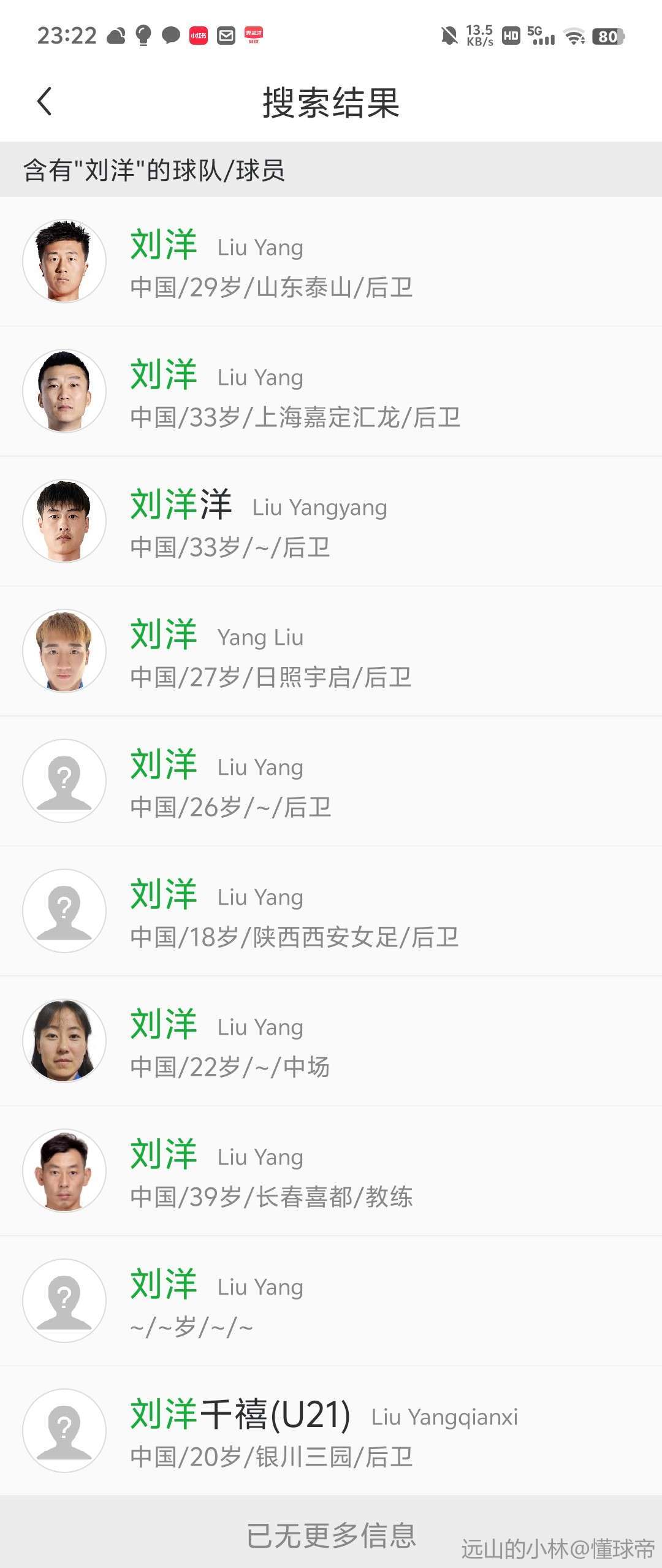Open Liu Yang of 陕西西安女足
Screen dimensions: 662x1568
click(x=331, y=911)
